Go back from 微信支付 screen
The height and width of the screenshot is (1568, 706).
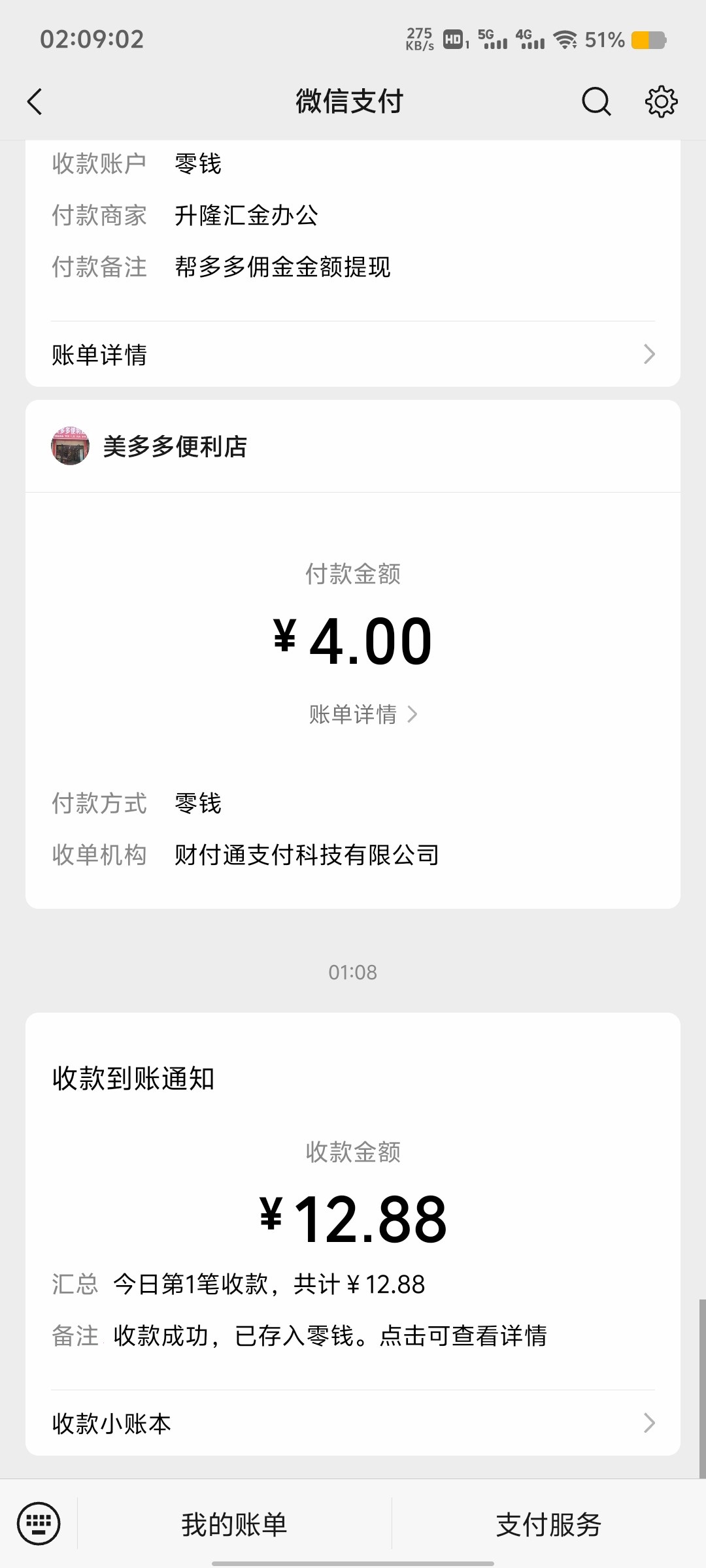(x=35, y=102)
